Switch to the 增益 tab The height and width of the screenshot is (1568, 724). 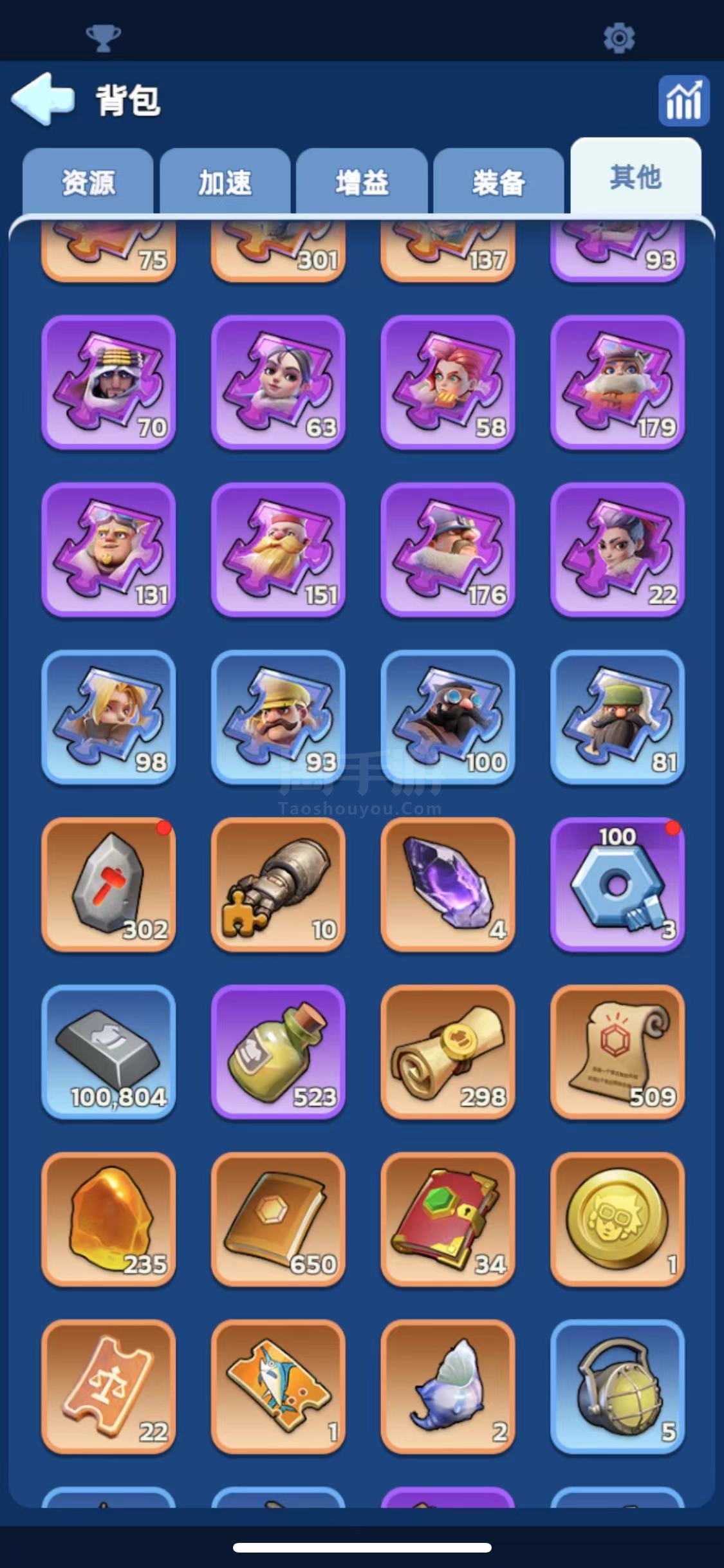[x=362, y=183]
